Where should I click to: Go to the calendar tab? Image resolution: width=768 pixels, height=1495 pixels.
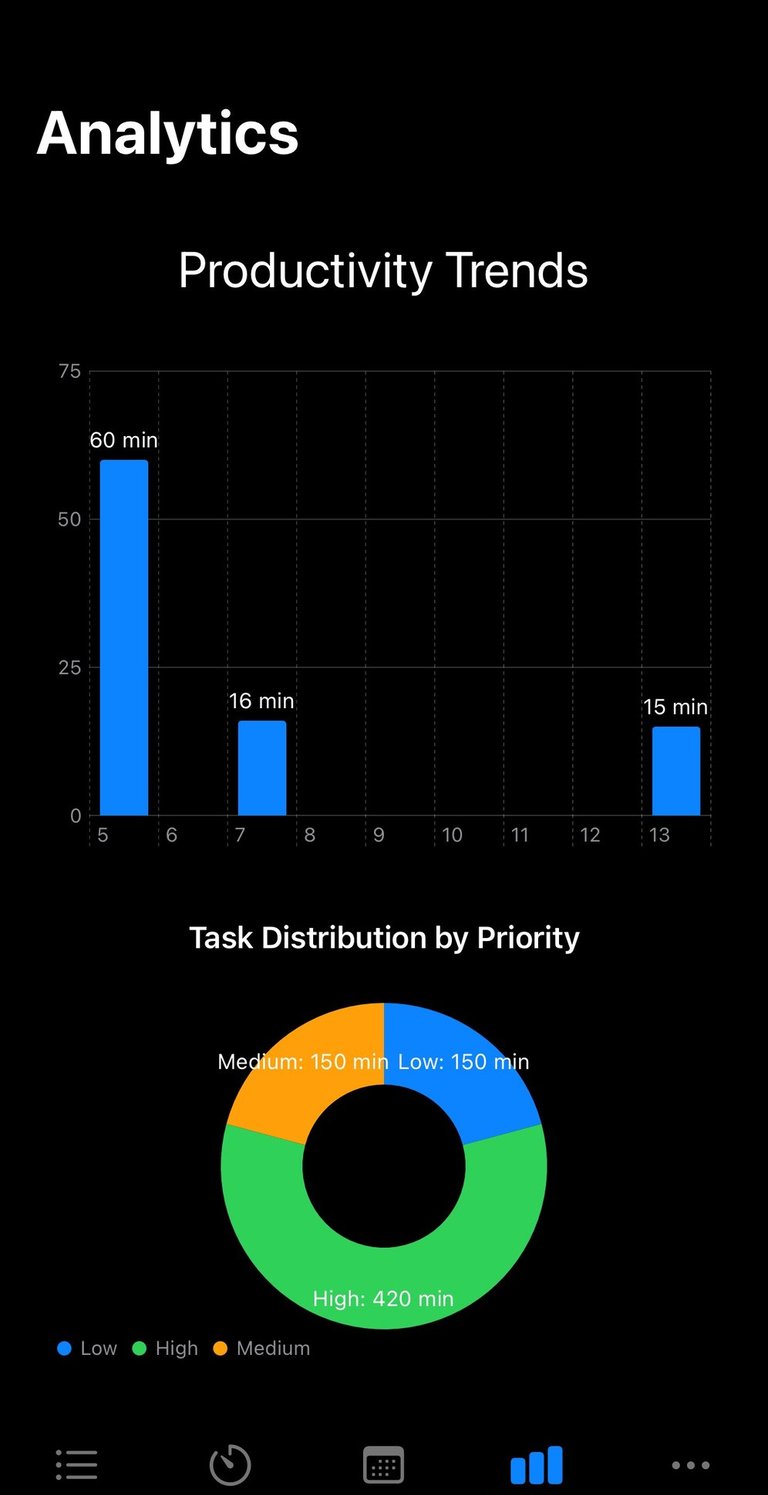pyautogui.click(x=383, y=1465)
